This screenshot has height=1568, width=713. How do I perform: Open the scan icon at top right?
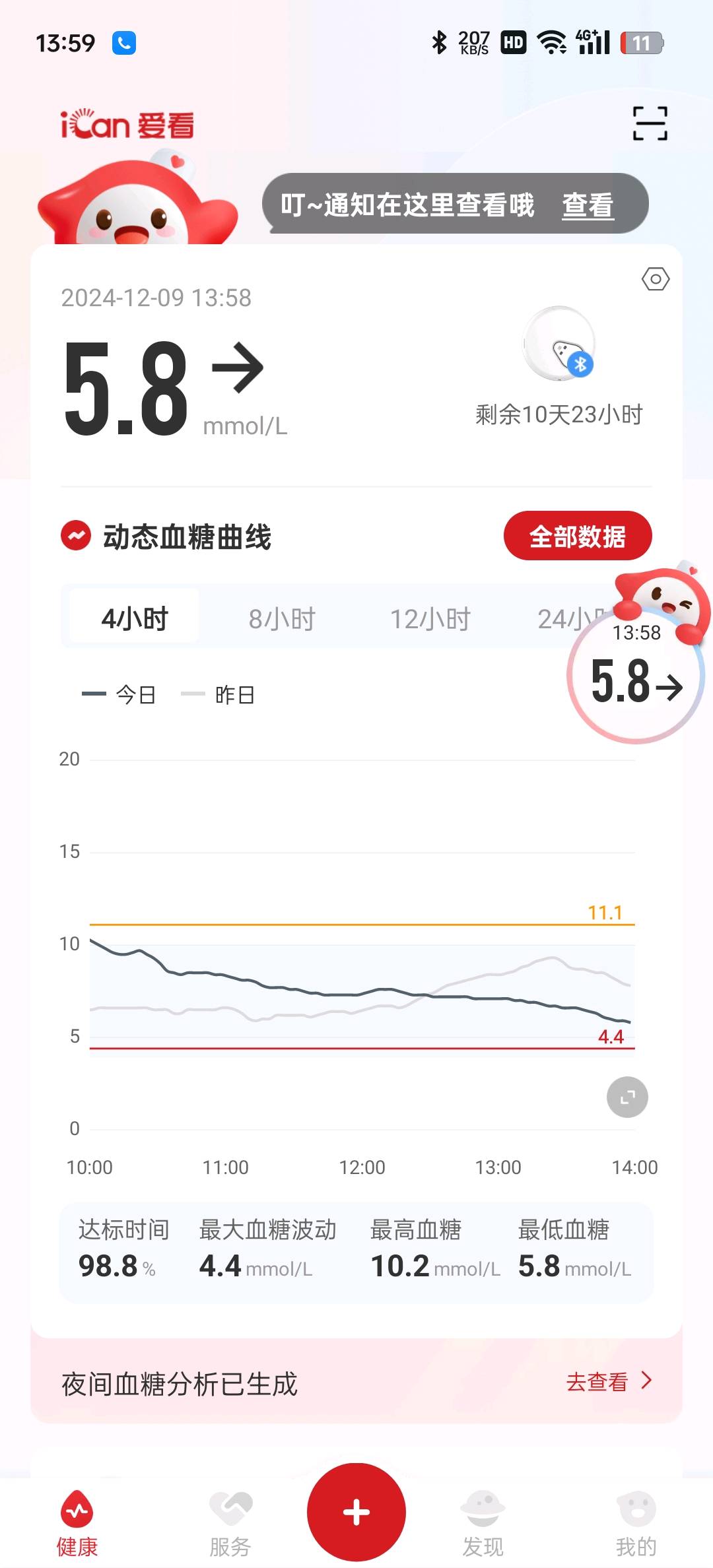pyautogui.click(x=650, y=123)
